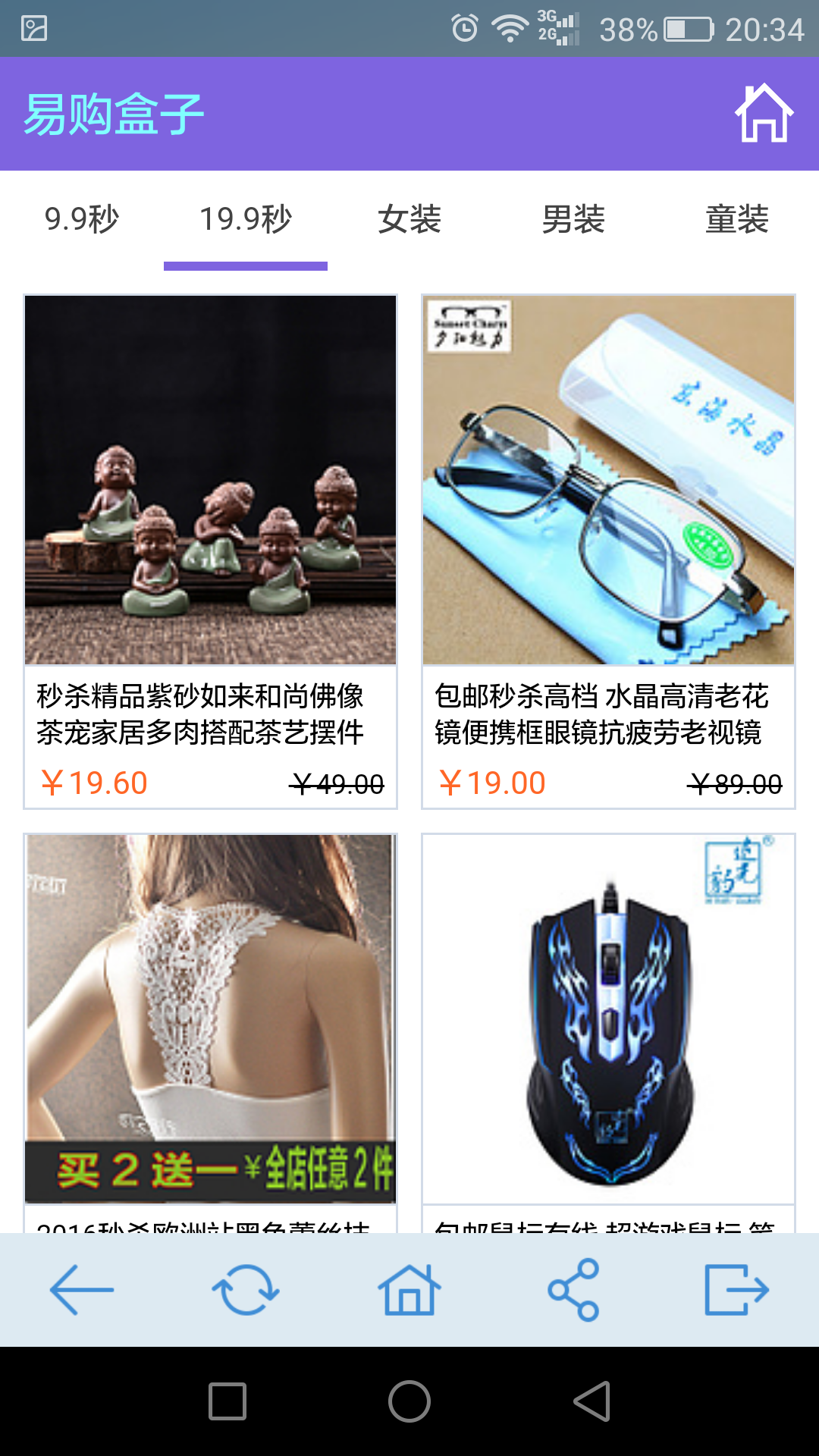Select the 19.9秒 tab
The image size is (819, 1456).
click(x=246, y=220)
